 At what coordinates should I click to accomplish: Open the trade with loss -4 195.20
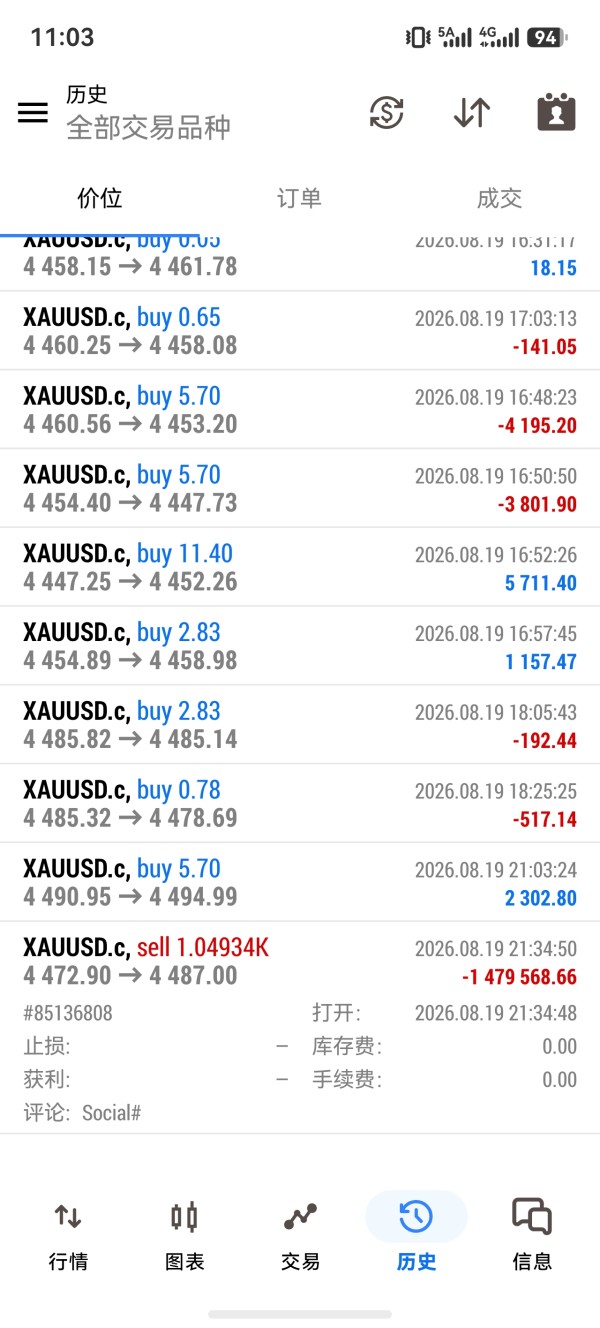pos(300,410)
